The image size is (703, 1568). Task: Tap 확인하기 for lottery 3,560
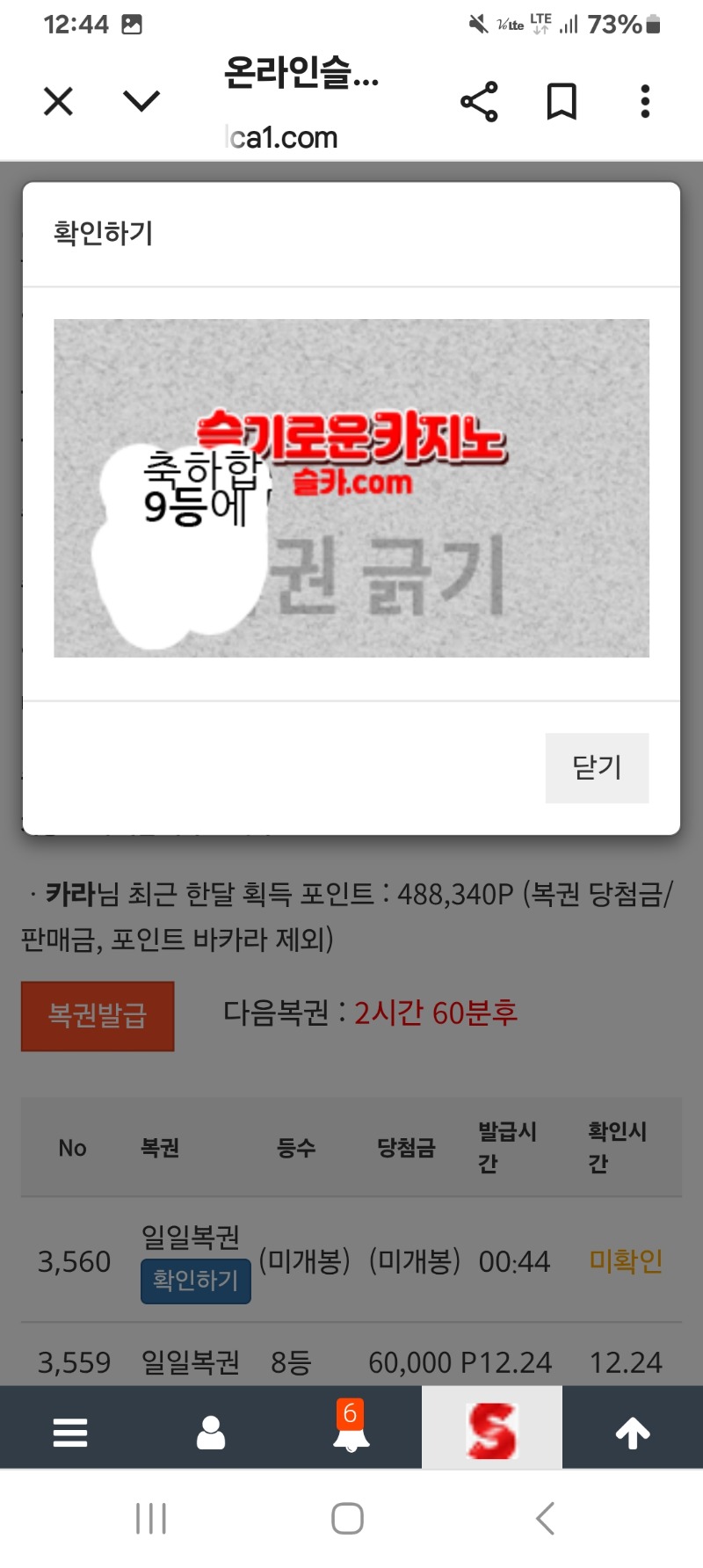(195, 1281)
